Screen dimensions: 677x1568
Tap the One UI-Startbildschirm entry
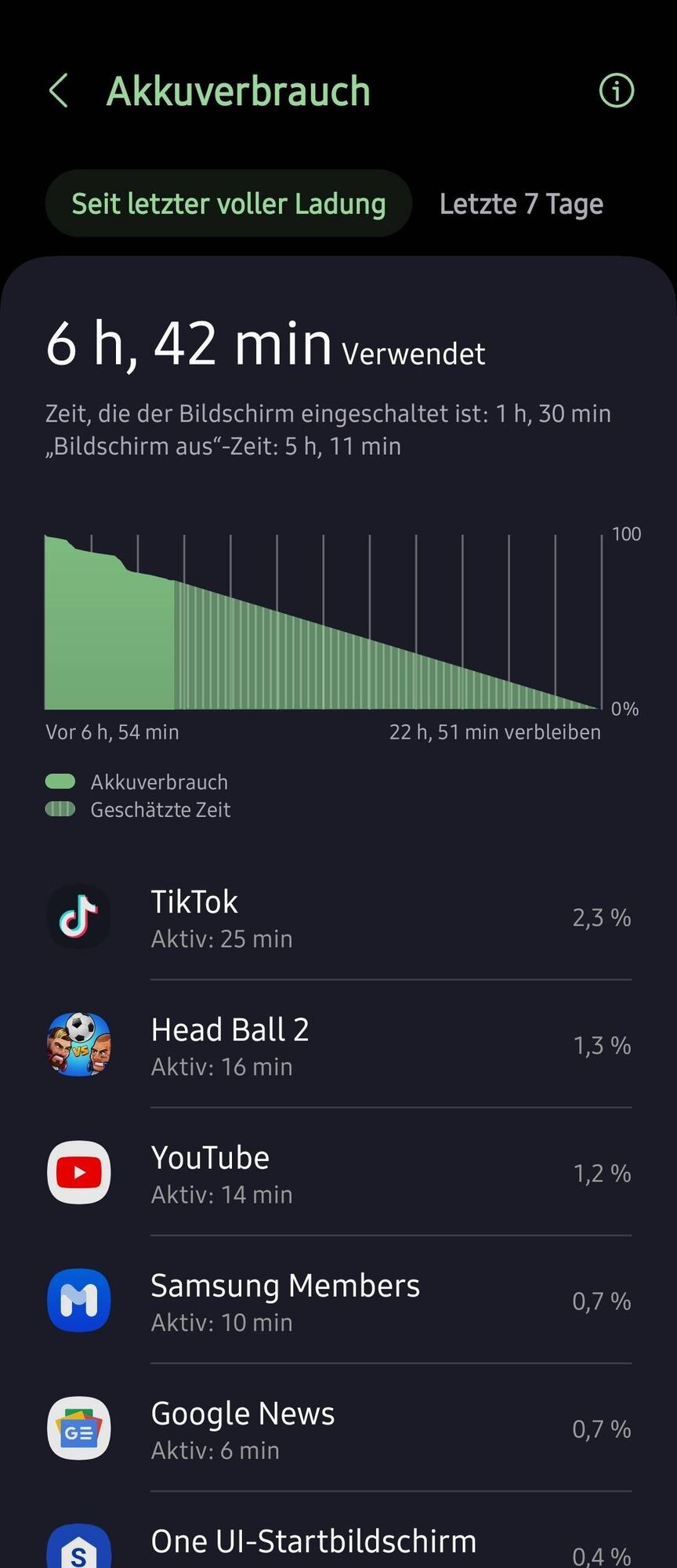[x=338, y=1544]
